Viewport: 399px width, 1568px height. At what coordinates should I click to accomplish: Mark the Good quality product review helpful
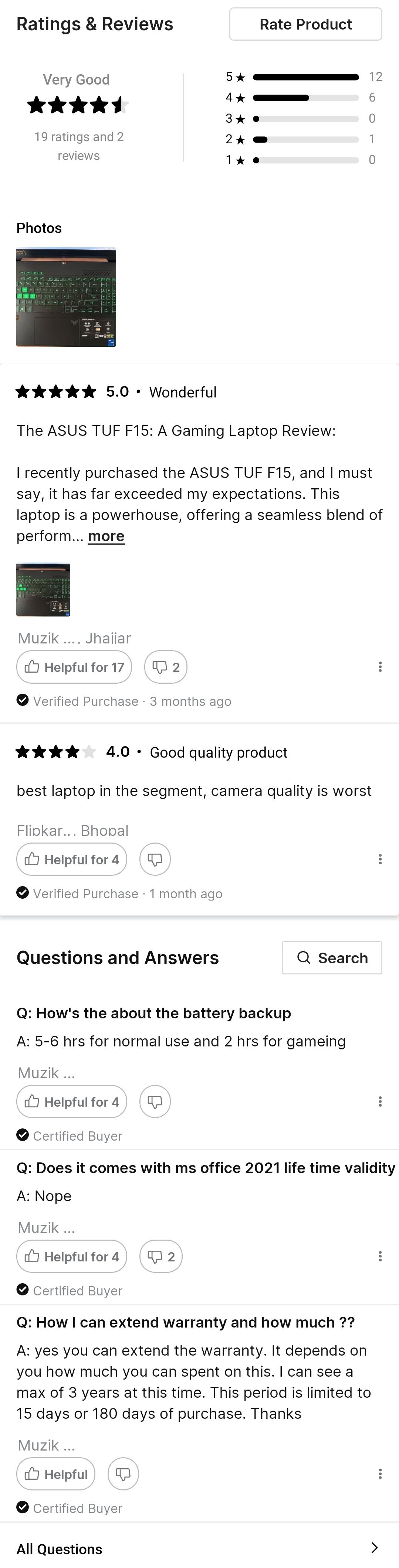click(x=71, y=860)
